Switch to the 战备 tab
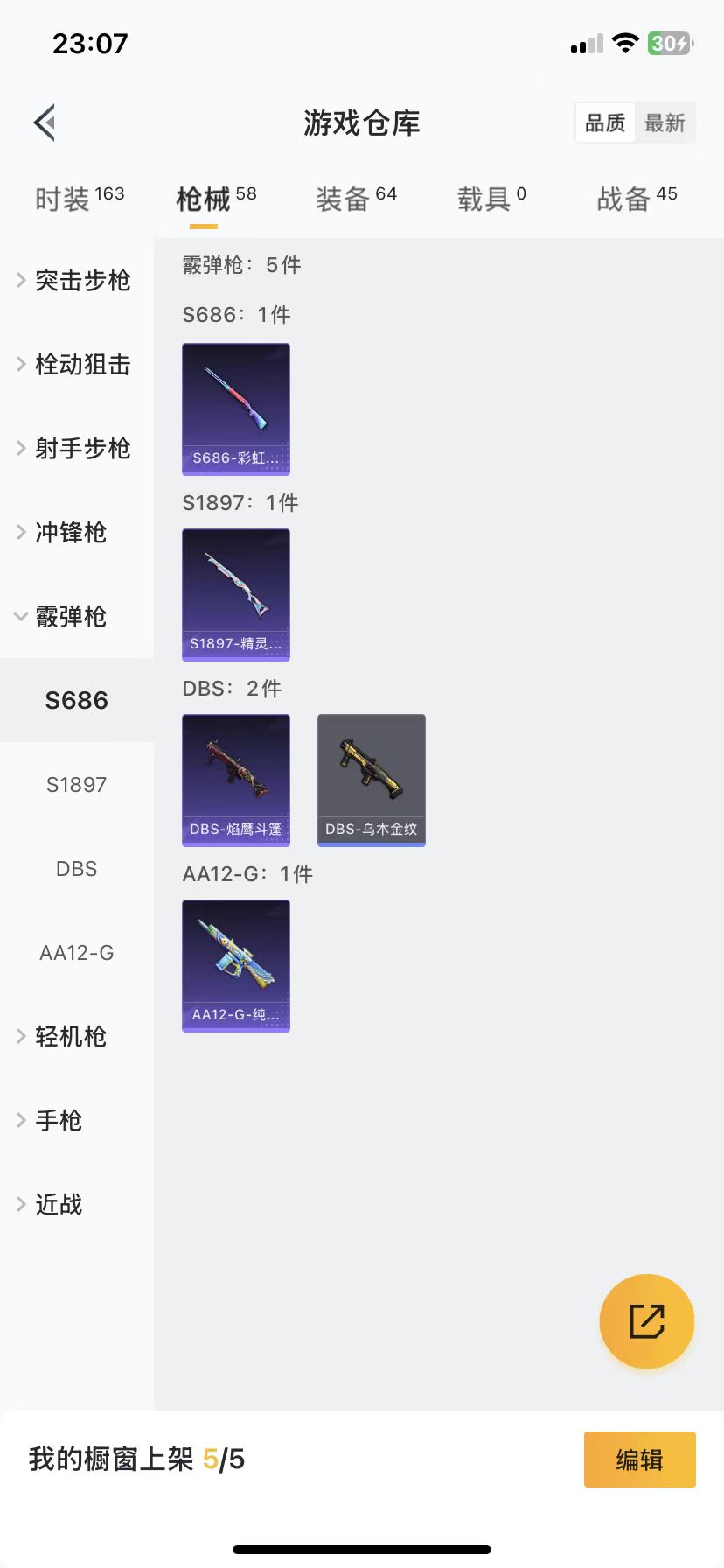The image size is (724, 1568). pyautogui.click(x=637, y=199)
